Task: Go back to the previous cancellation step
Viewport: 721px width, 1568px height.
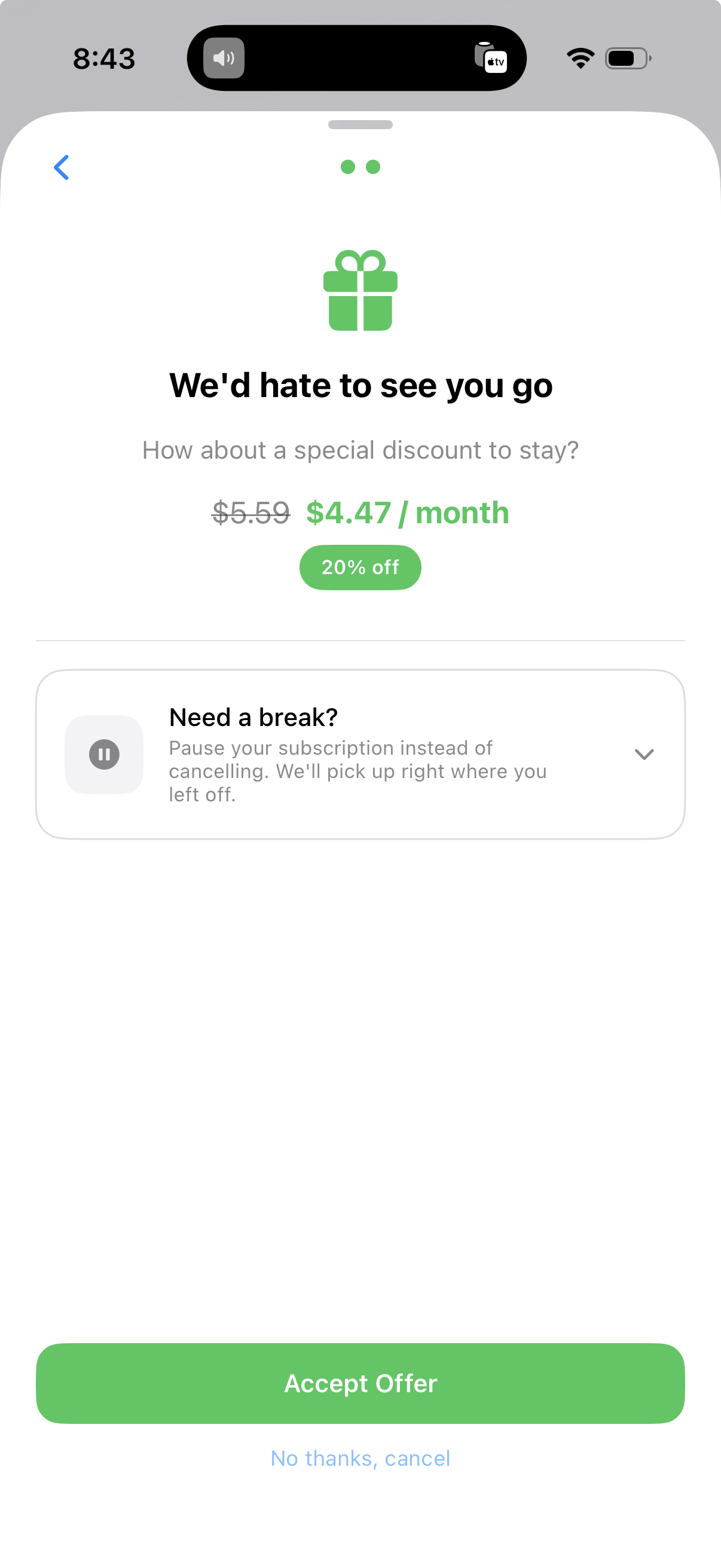Action: click(62, 167)
